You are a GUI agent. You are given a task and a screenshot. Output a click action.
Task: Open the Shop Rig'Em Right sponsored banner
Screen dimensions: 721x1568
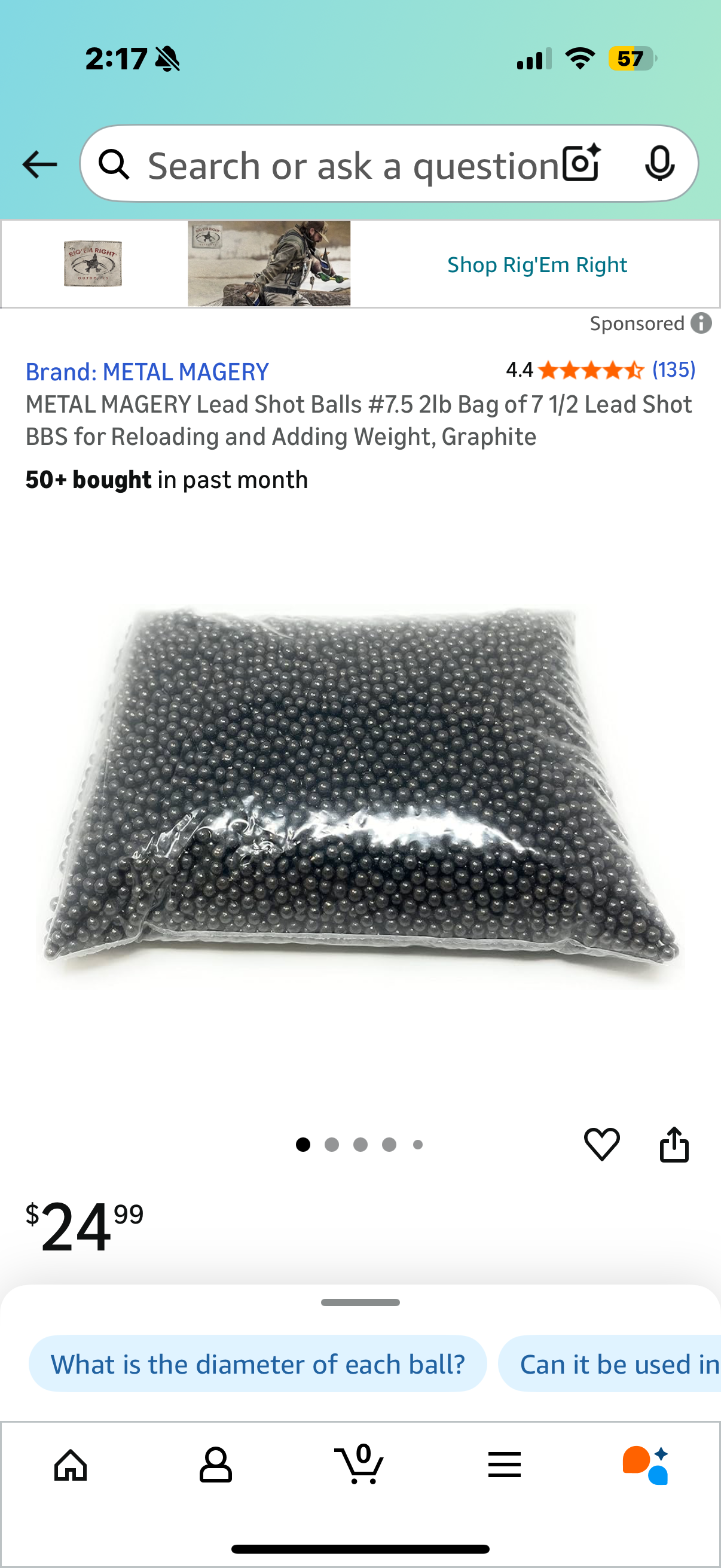(537, 265)
